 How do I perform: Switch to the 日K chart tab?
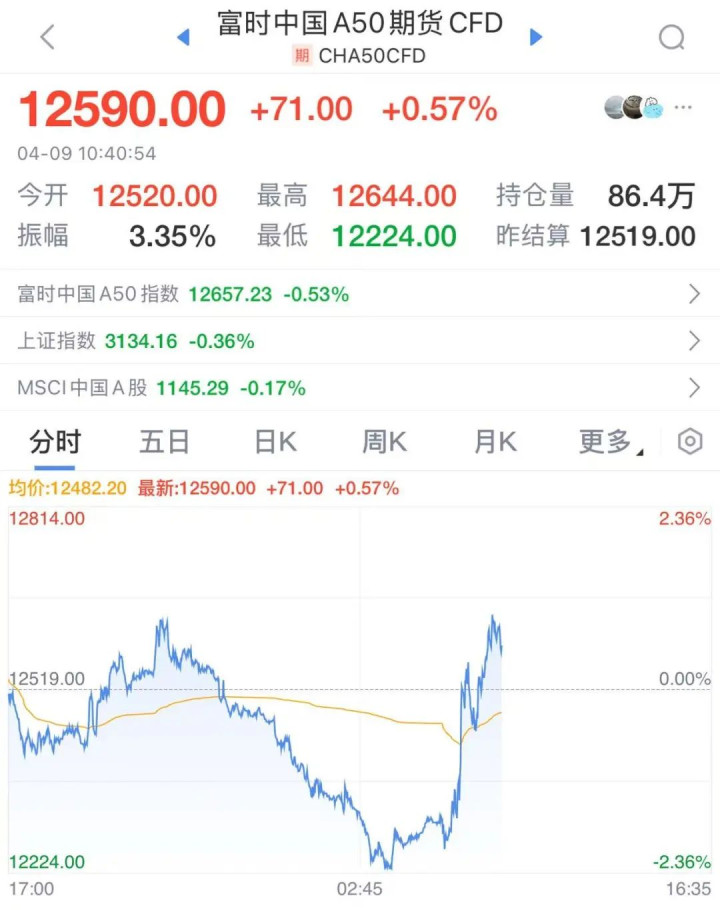click(274, 442)
